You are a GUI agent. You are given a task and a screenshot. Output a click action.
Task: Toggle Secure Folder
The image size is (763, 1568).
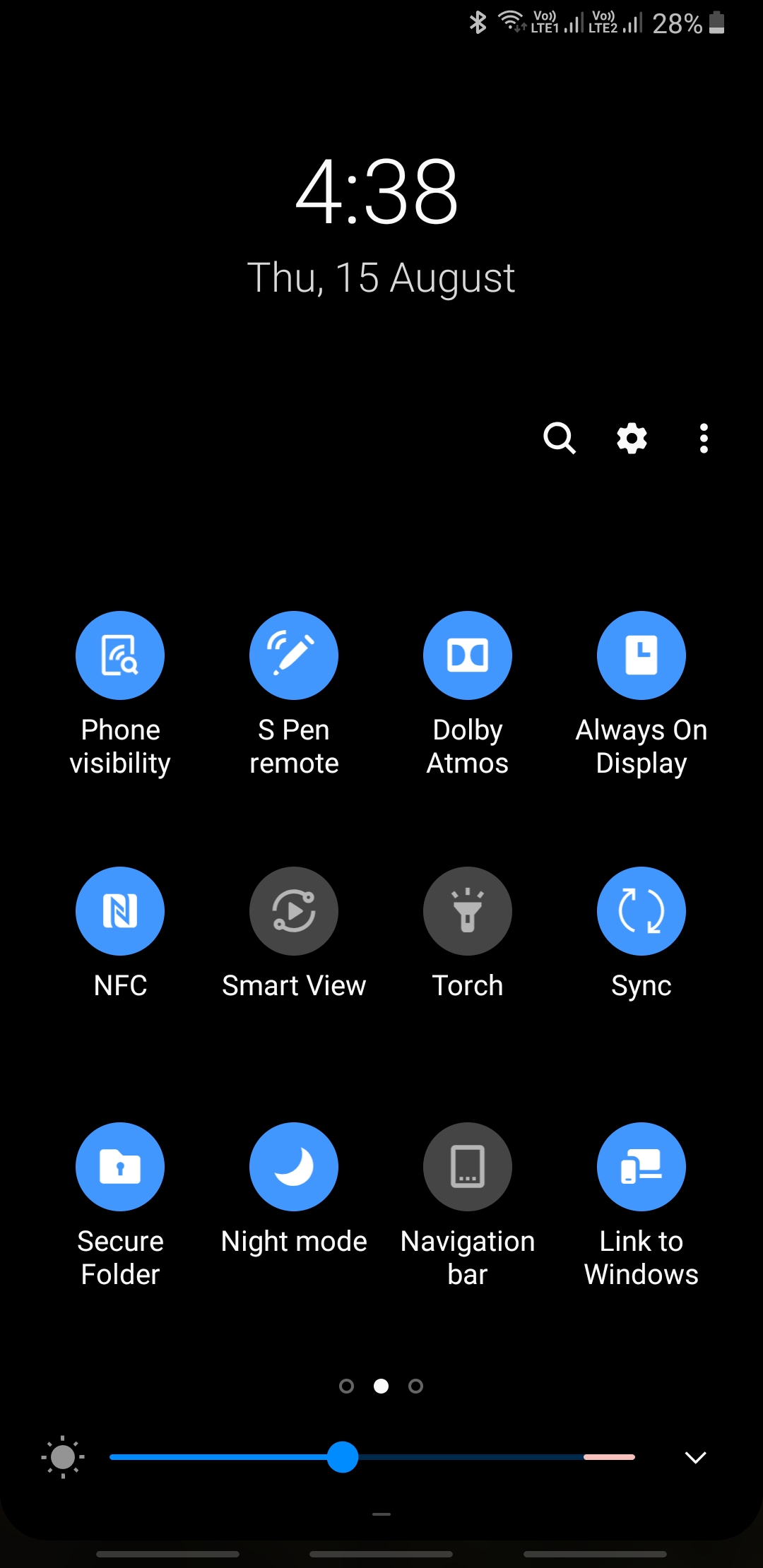click(x=120, y=1167)
